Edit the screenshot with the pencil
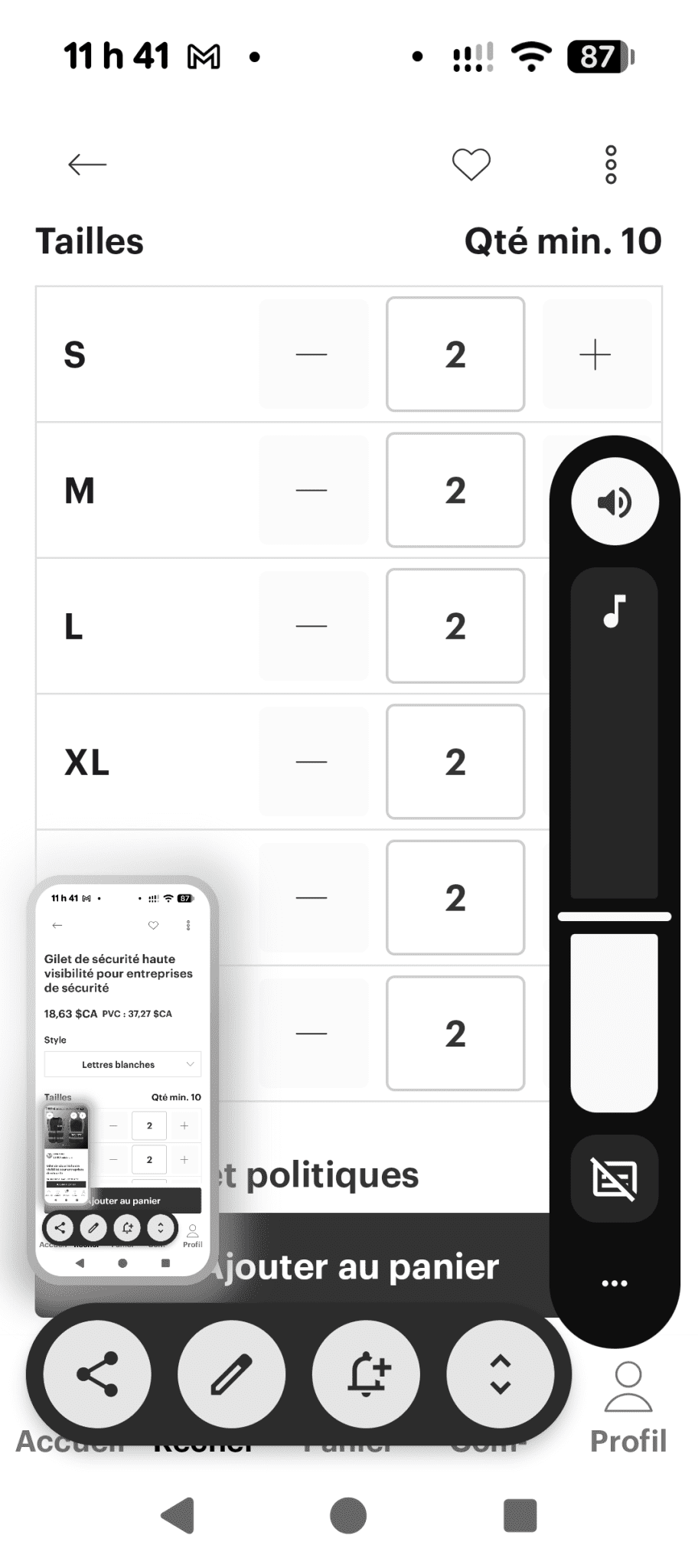Image resolution: width=698 pixels, height=1568 pixels. [231, 1374]
